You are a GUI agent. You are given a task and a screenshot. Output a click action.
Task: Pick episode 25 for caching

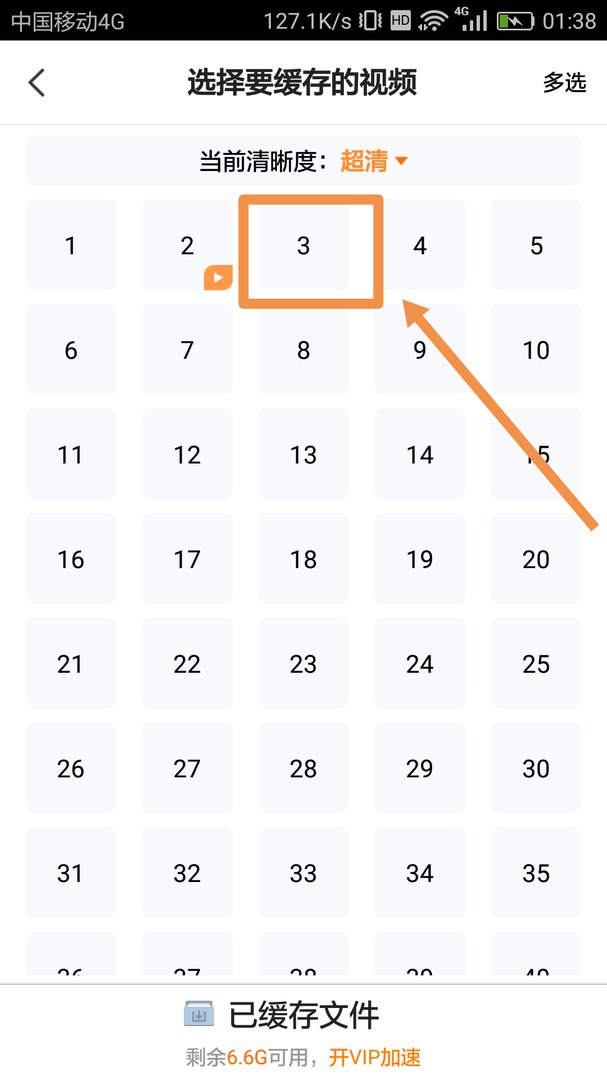coord(536,664)
